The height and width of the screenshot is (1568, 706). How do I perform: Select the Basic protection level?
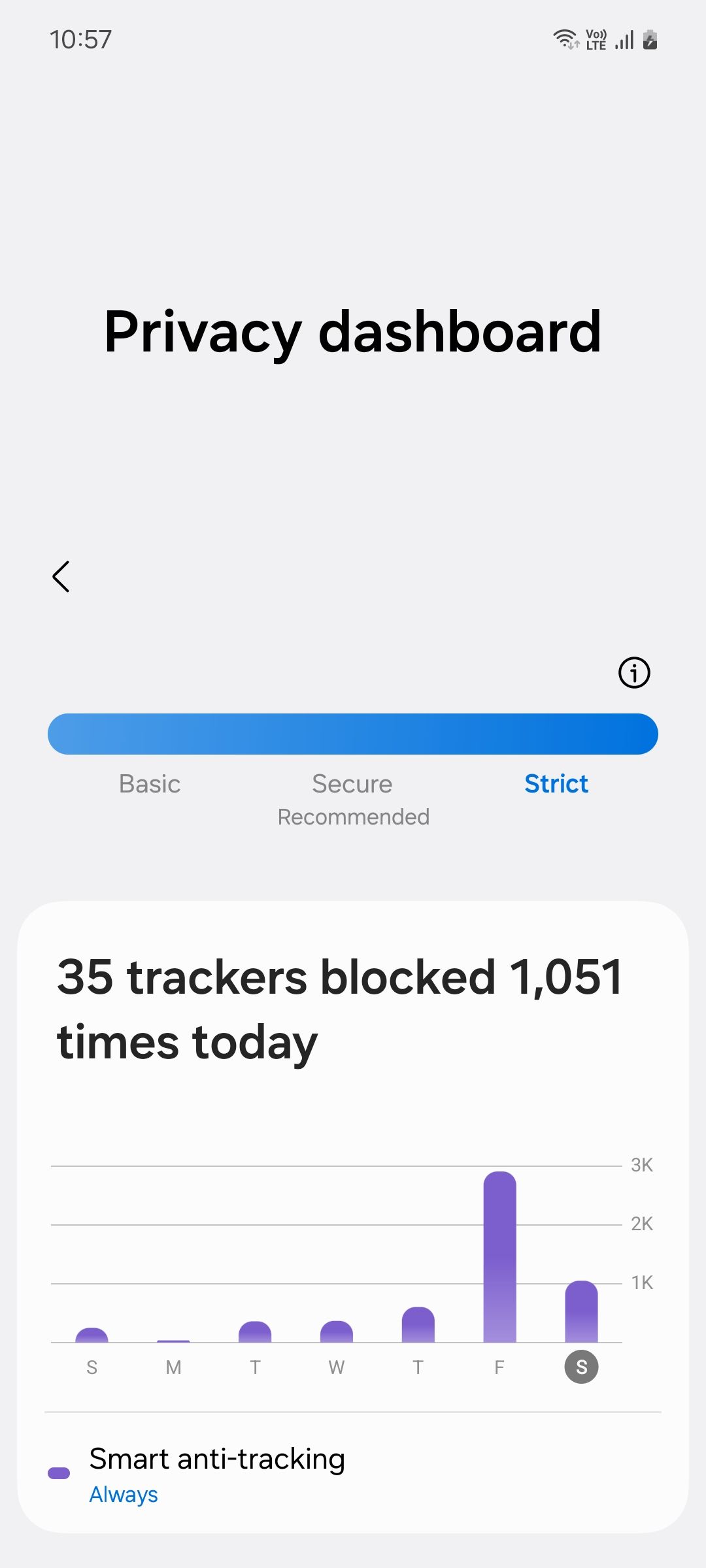[x=150, y=783]
